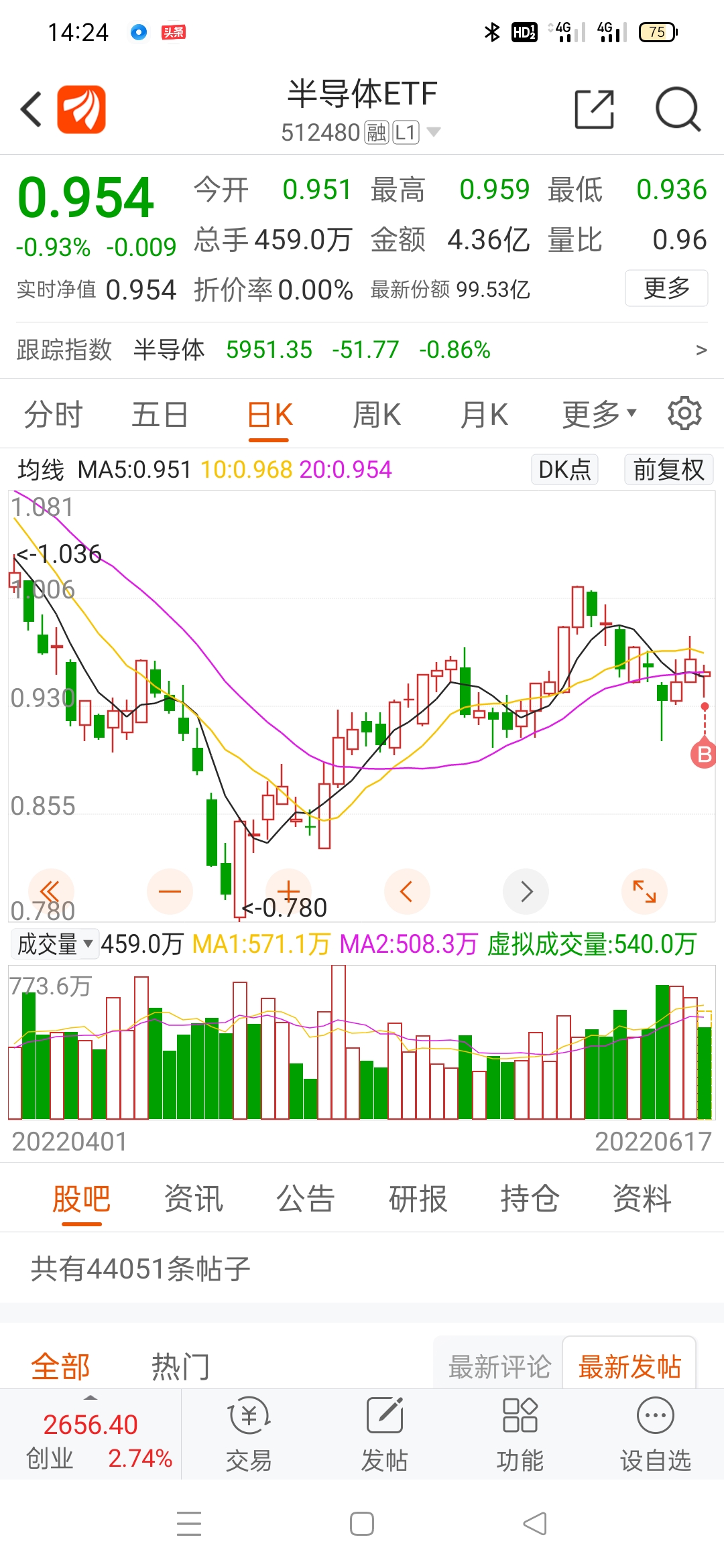Viewport: 724px width, 1568px height.
Task: Go back using the top-left arrow
Action: pos(32,109)
